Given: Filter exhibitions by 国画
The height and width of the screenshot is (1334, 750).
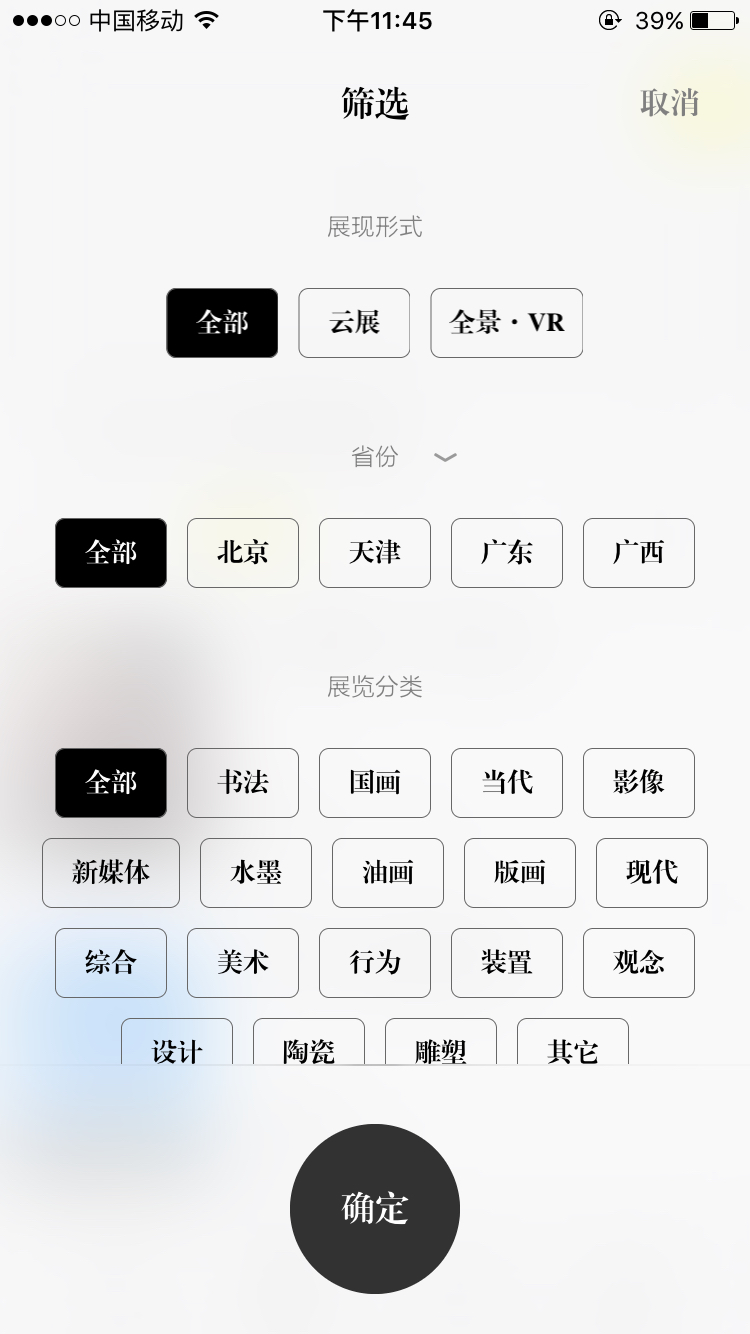Looking at the screenshot, I should tap(375, 783).
